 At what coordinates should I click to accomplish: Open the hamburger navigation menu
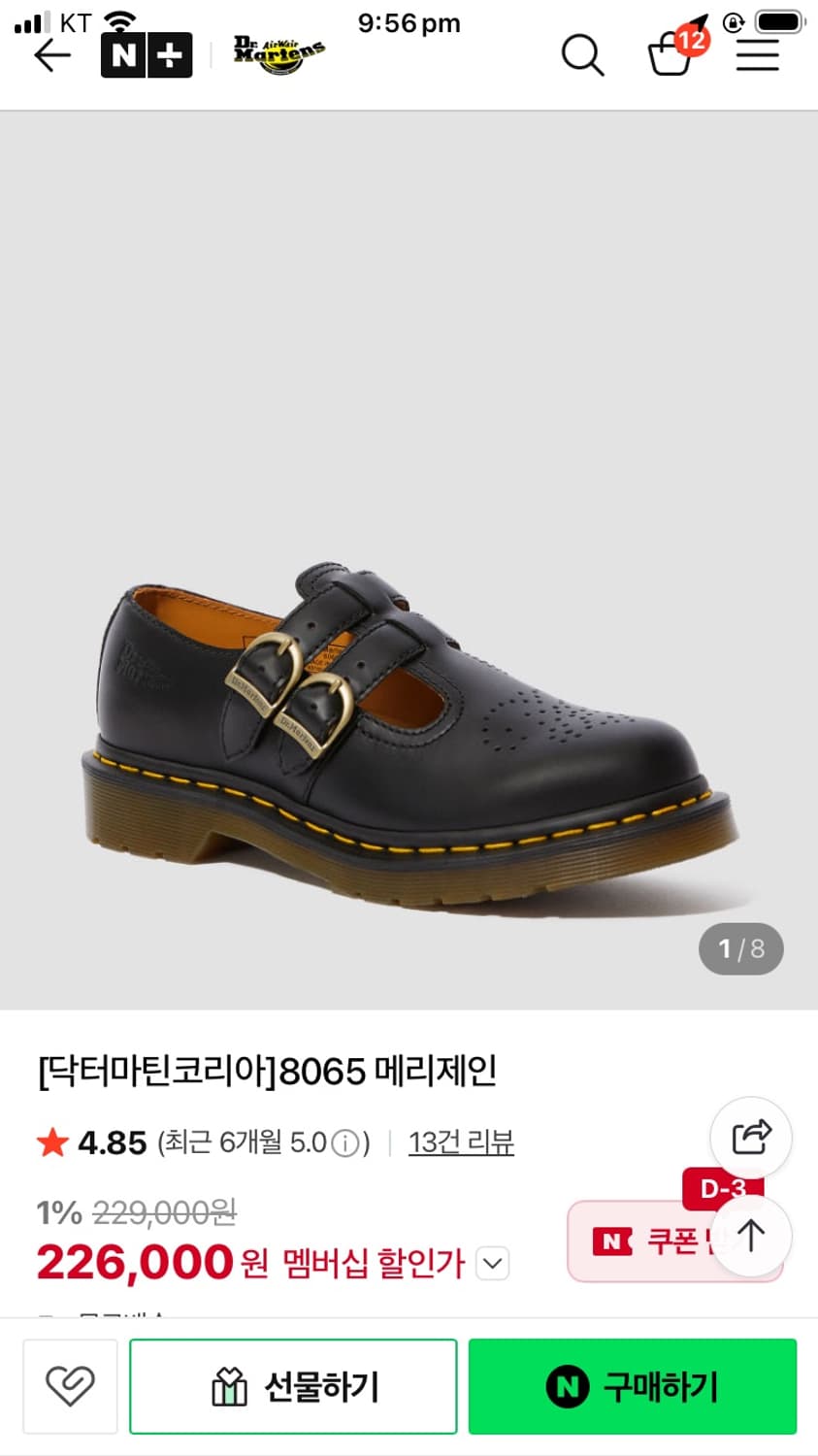pyautogui.click(x=756, y=55)
